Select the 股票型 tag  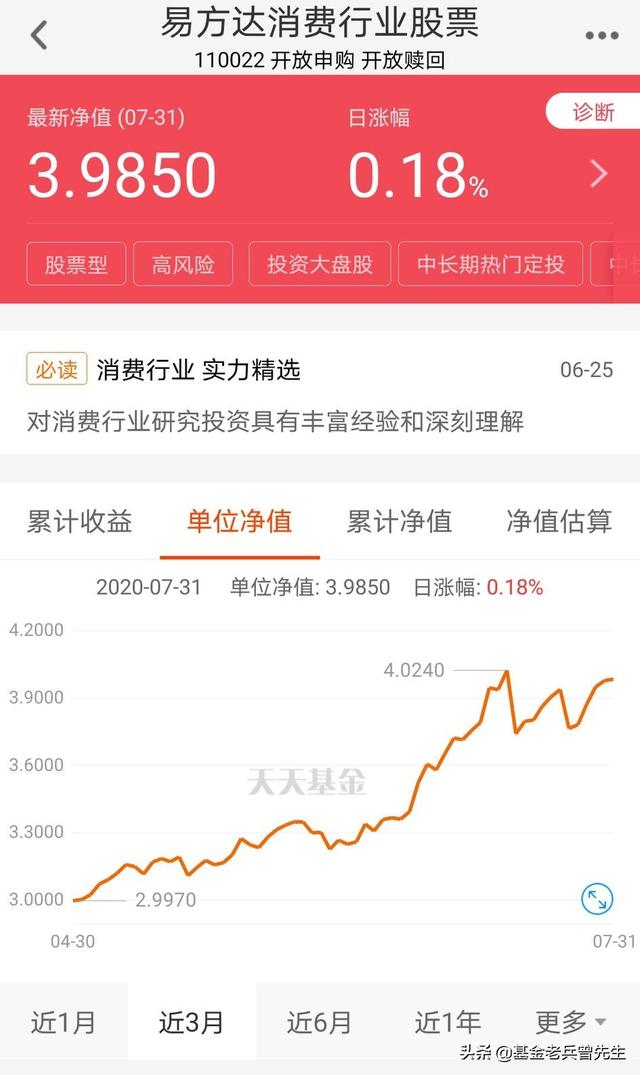pos(76,264)
